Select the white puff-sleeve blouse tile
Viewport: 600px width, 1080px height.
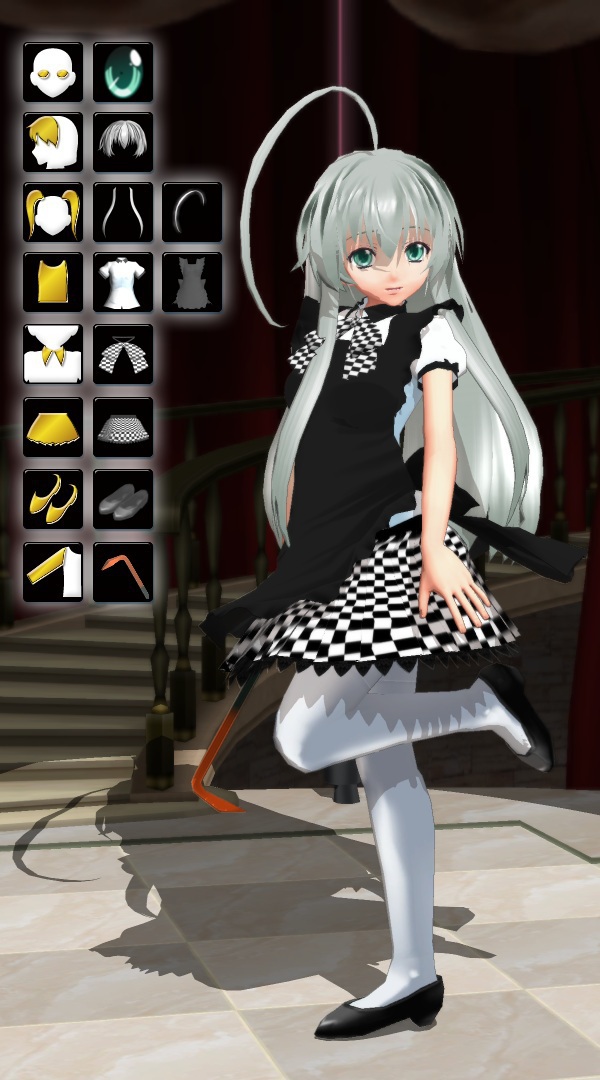click(x=123, y=282)
